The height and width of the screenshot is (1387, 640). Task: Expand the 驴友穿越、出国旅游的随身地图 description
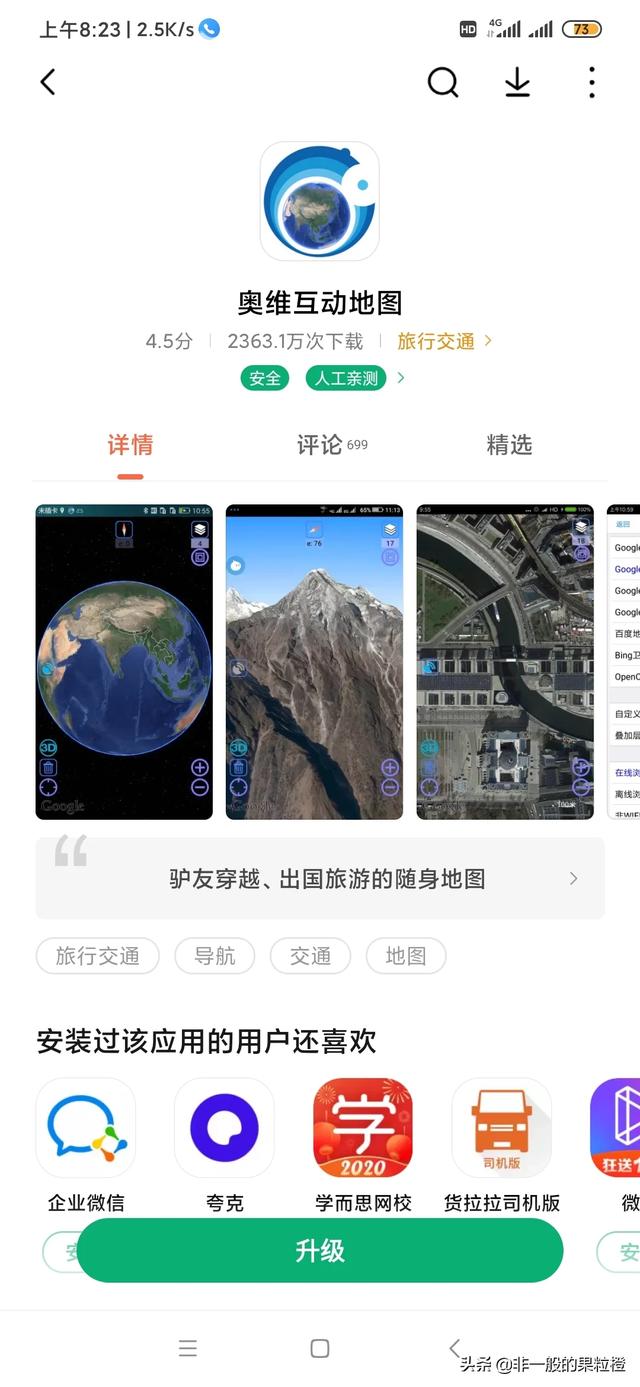pyautogui.click(x=320, y=878)
